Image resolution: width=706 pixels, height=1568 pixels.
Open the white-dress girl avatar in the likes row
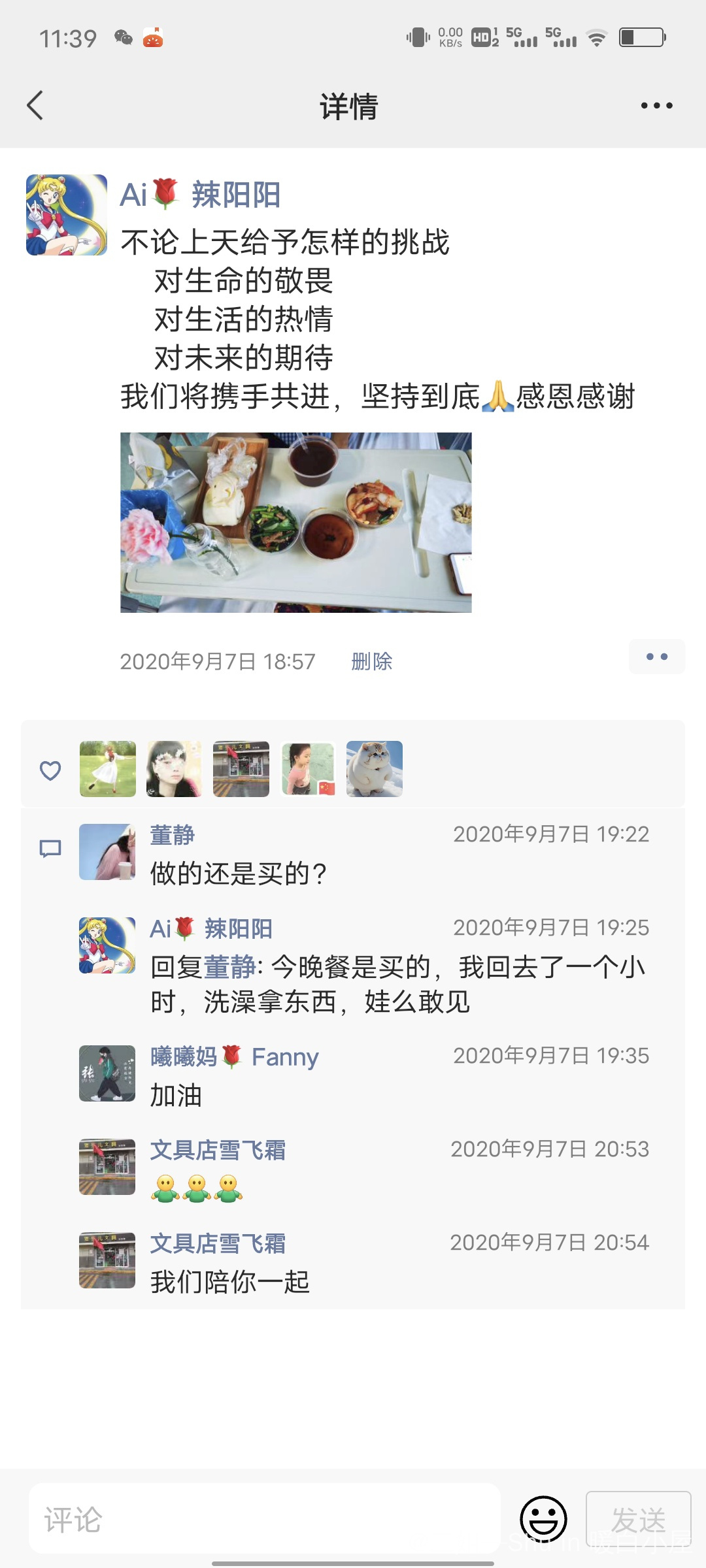tap(108, 769)
